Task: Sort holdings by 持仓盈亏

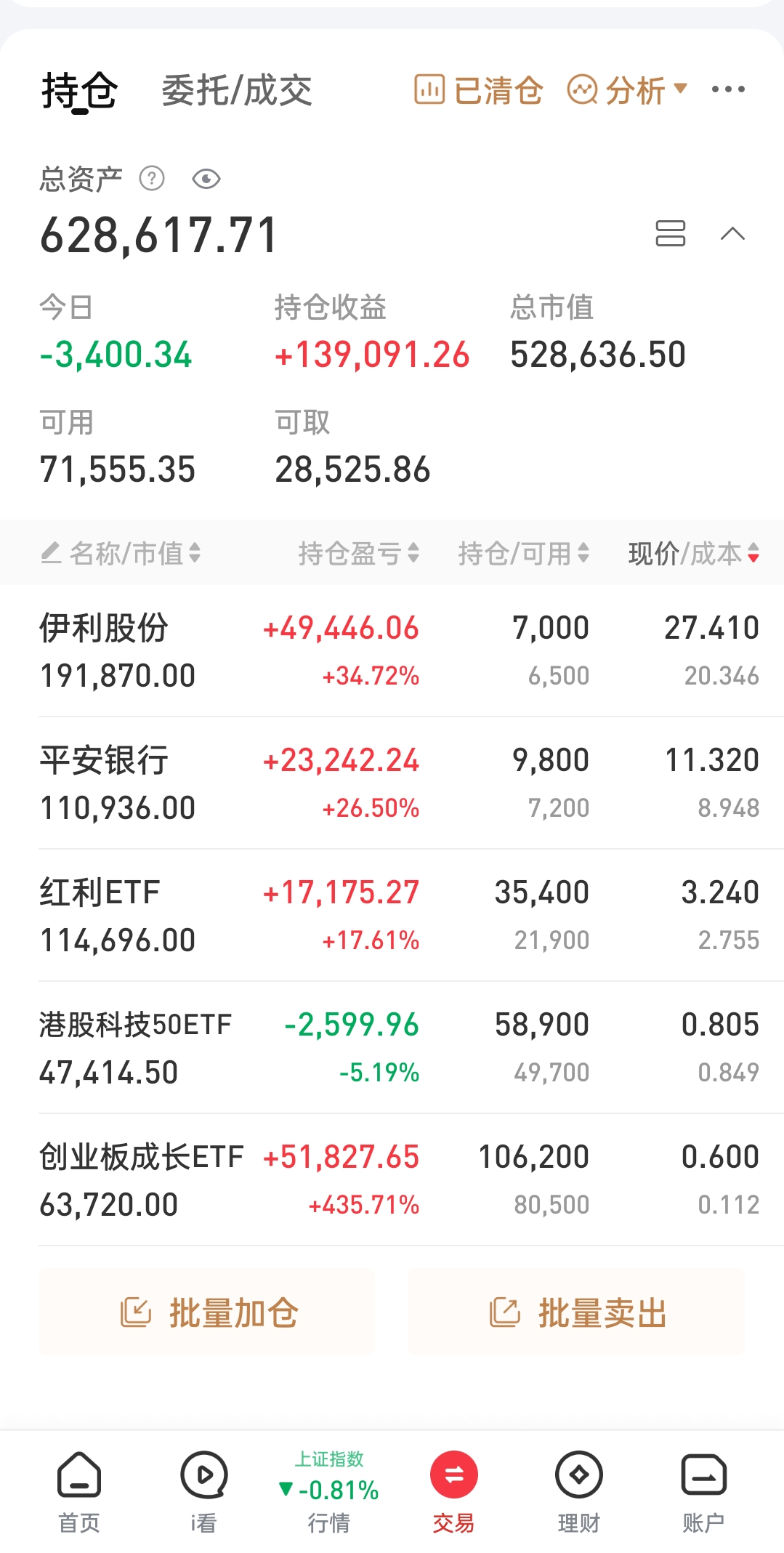Action: click(358, 553)
